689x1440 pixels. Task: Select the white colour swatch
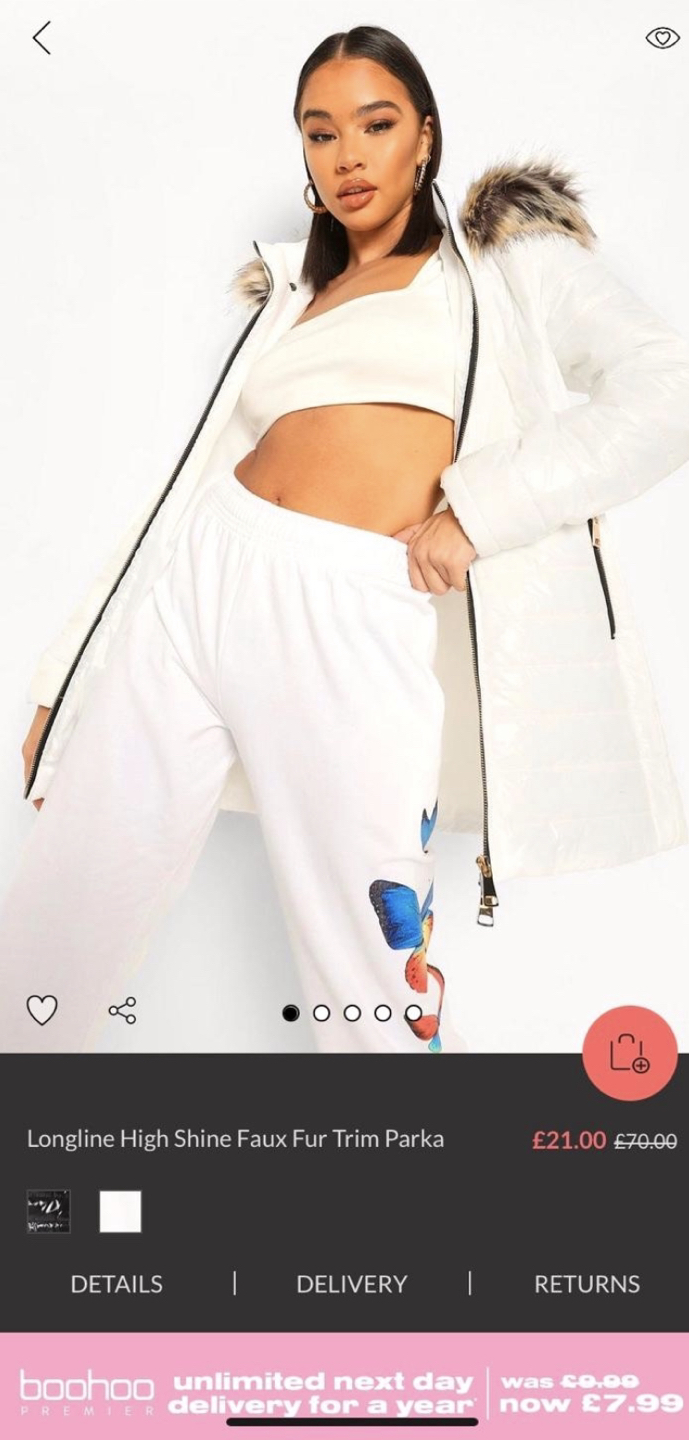point(120,1211)
